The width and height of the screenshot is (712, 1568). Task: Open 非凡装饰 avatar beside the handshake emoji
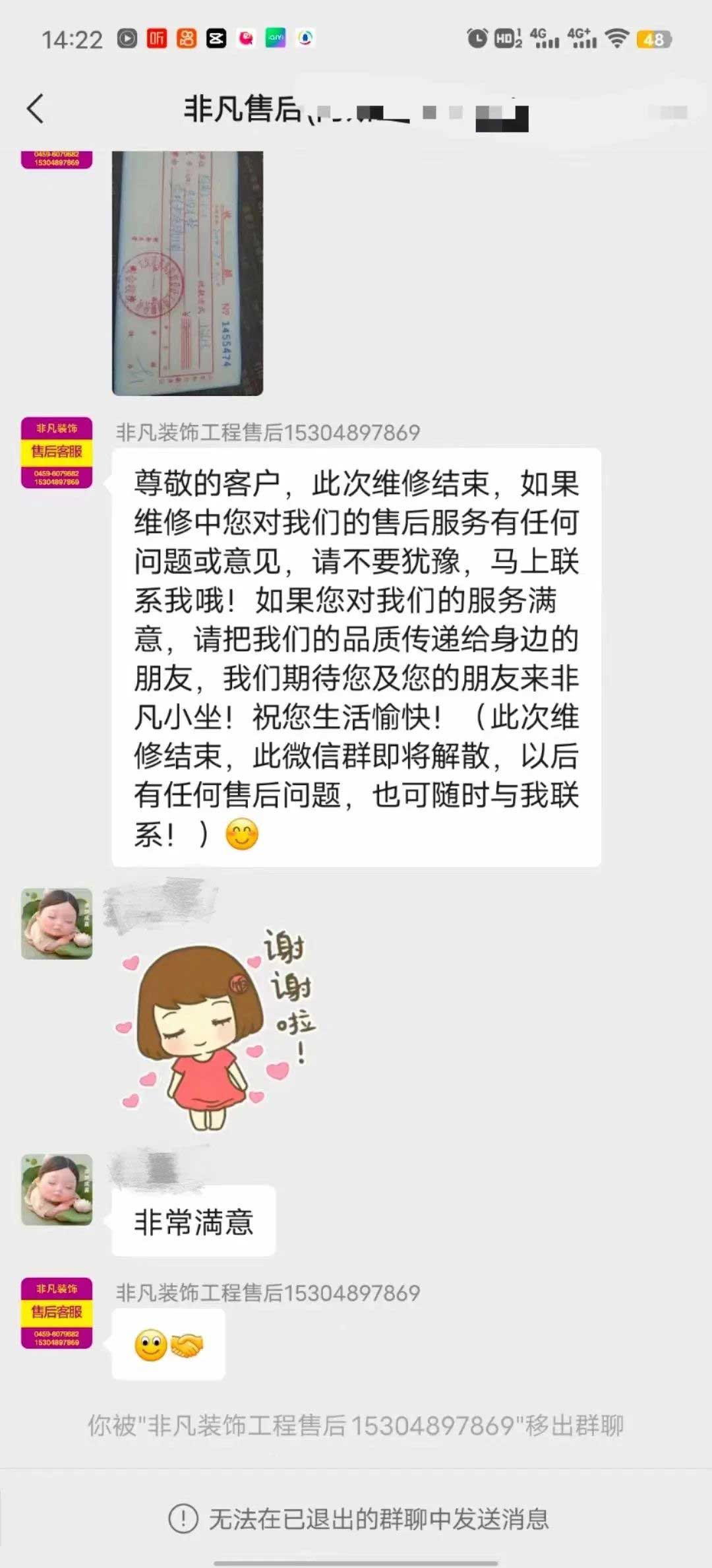tap(57, 1313)
